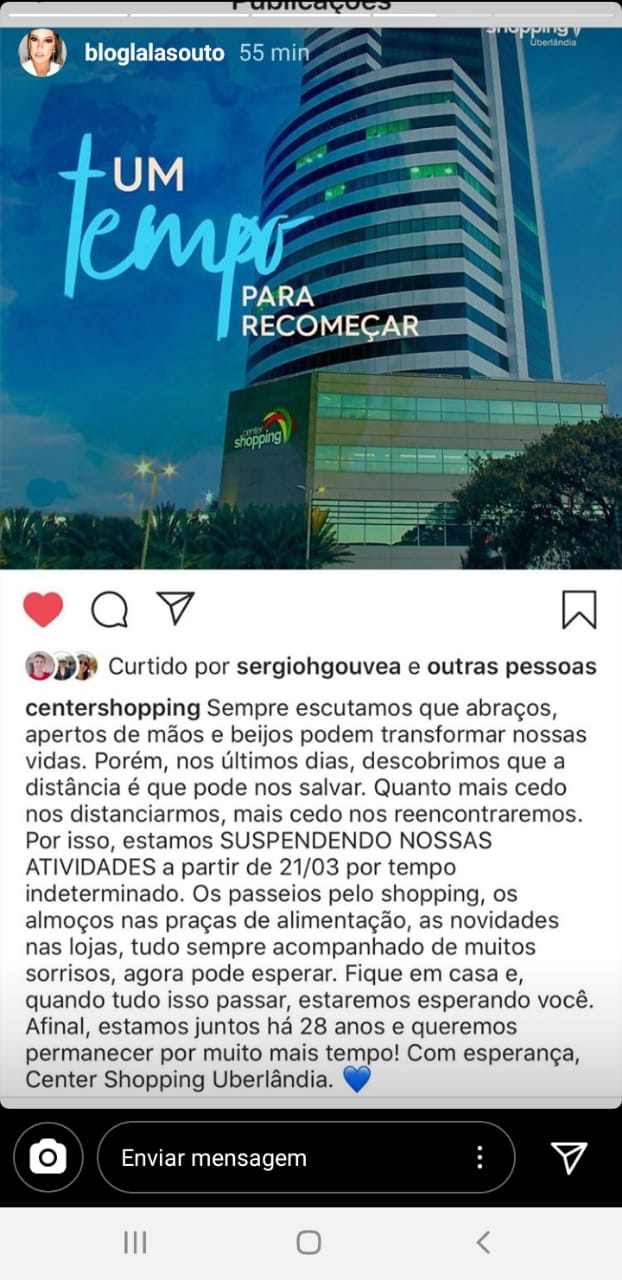Image resolution: width=622 pixels, height=1280 pixels.
Task: Go to the phone's home screen
Action: [x=309, y=1242]
